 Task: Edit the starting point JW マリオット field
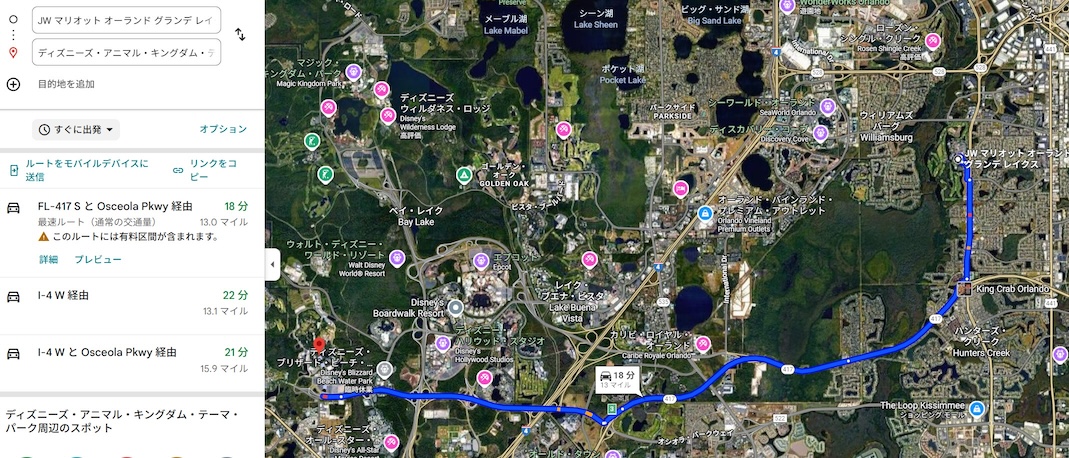coord(124,20)
